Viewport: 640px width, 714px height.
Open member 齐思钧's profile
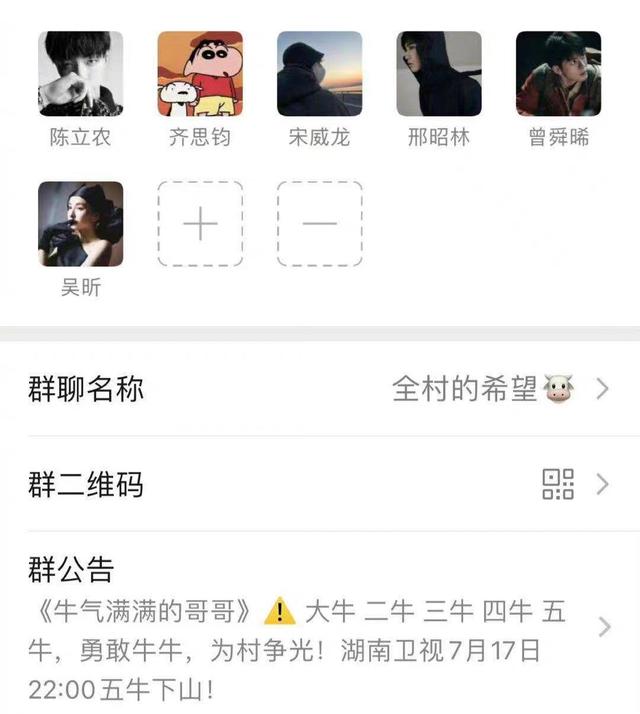(x=200, y=74)
